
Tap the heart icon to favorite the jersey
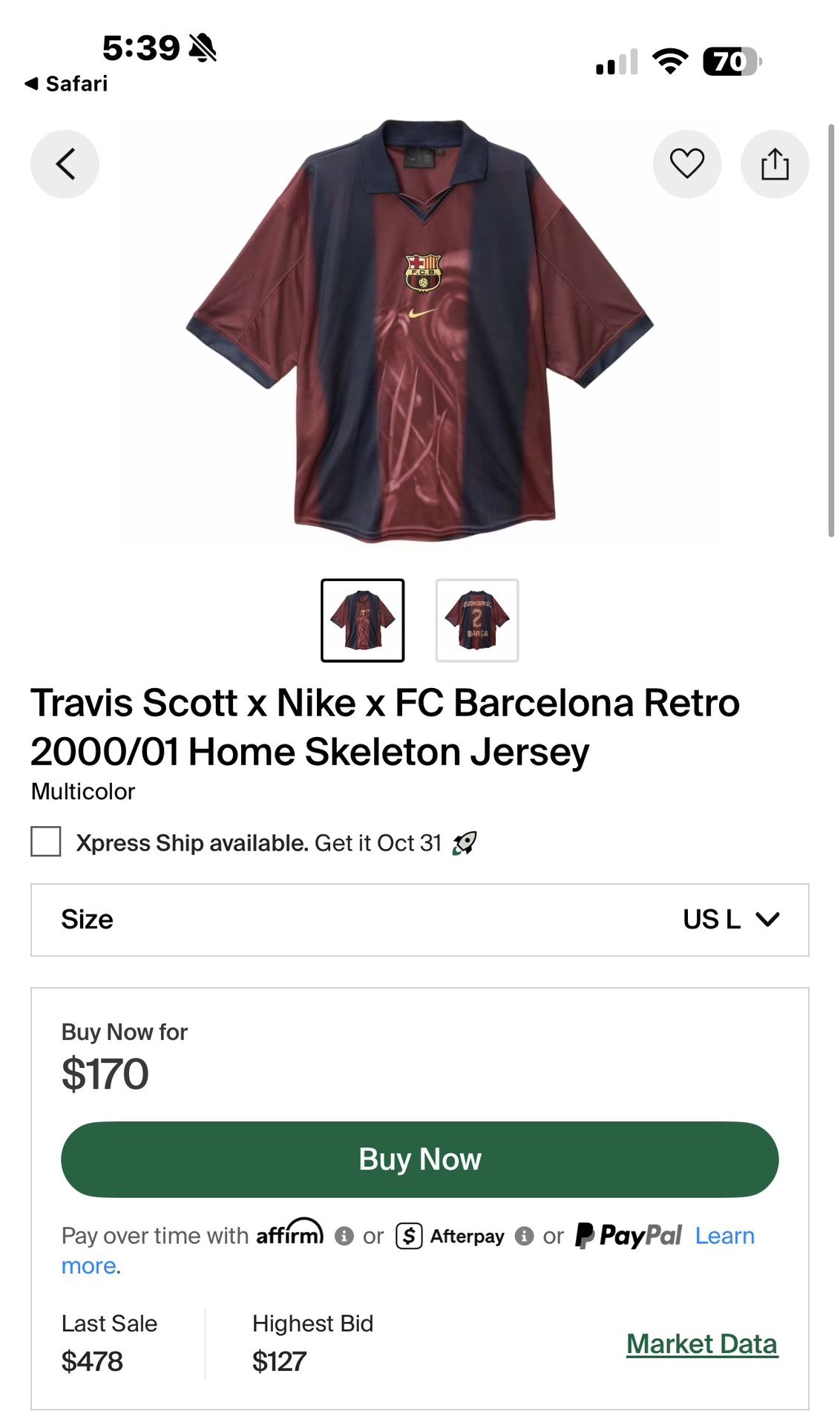[687, 164]
